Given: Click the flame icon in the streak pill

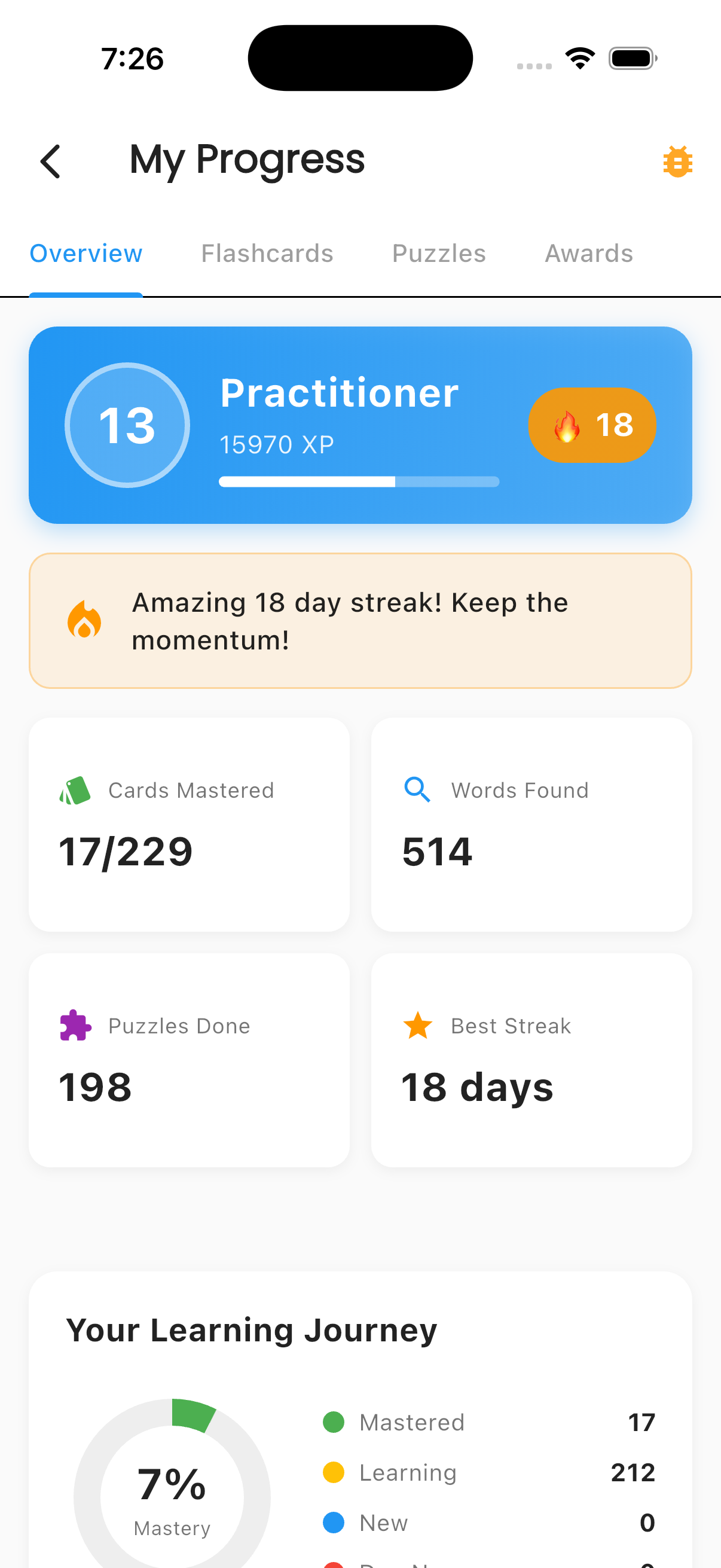Looking at the screenshot, I should 565,425.
